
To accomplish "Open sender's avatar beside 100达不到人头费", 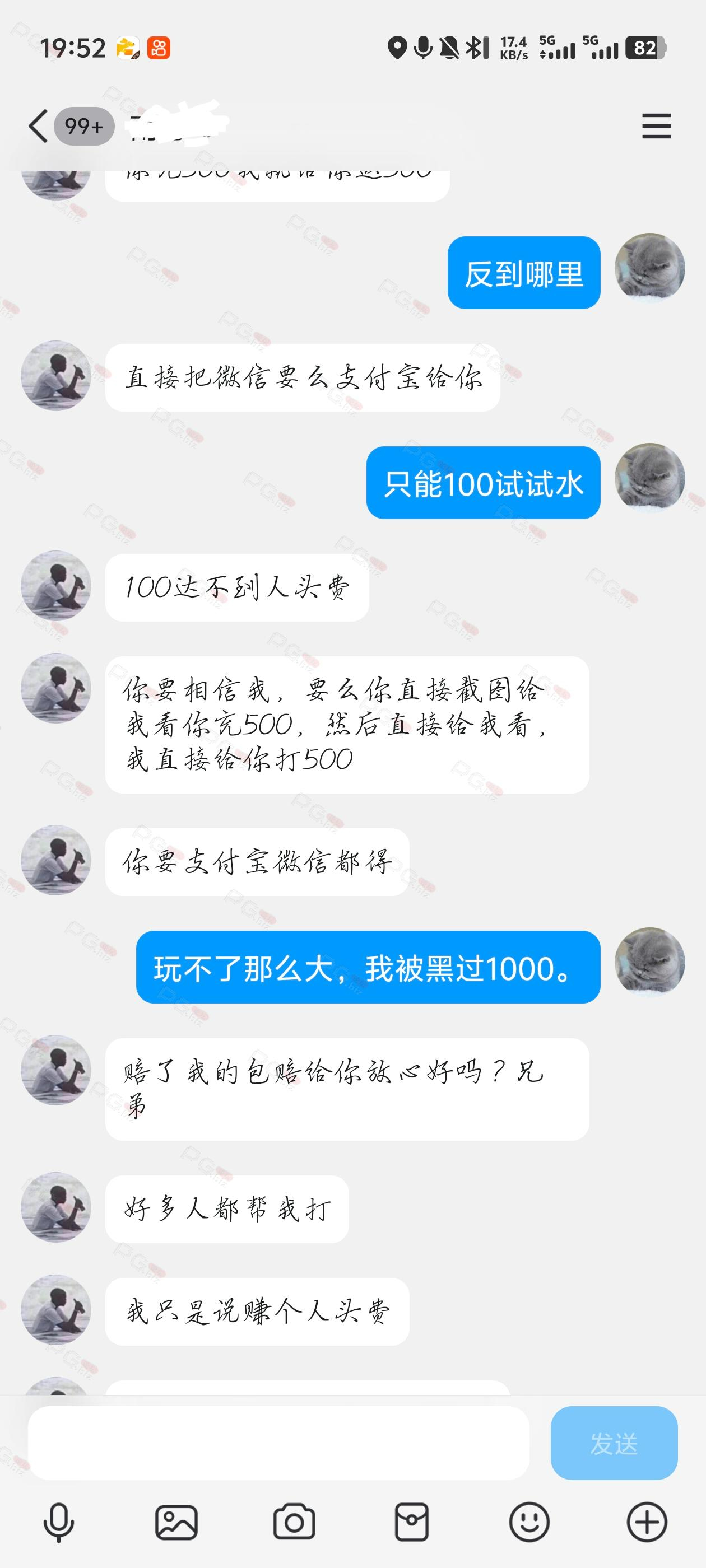I will click(x=56, y=586).
